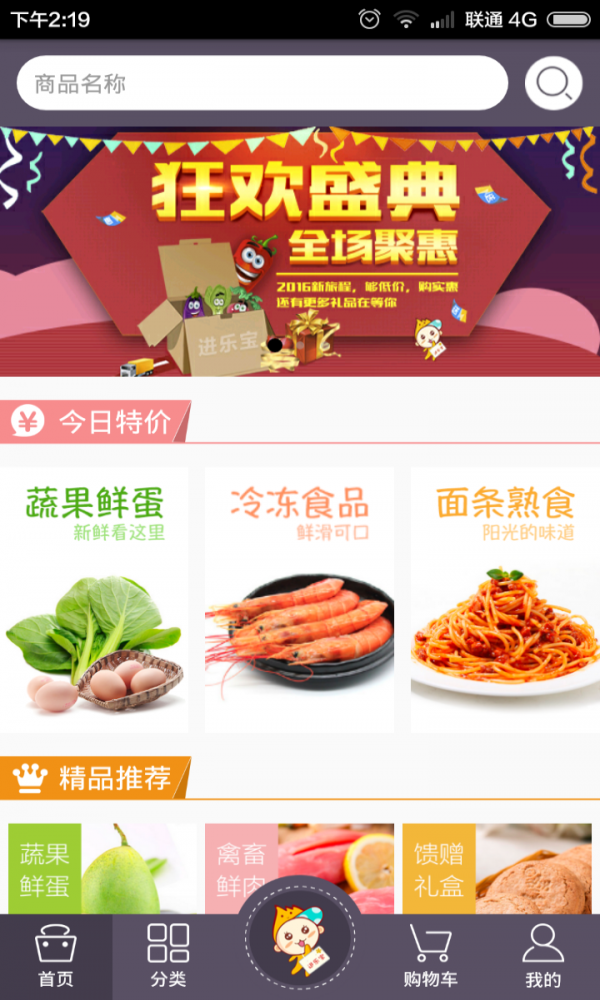This screenshot has height=1000, width=600.
Task: Select the 蔬果鲜蛋 recommended tile
Action: pos(100,868)
